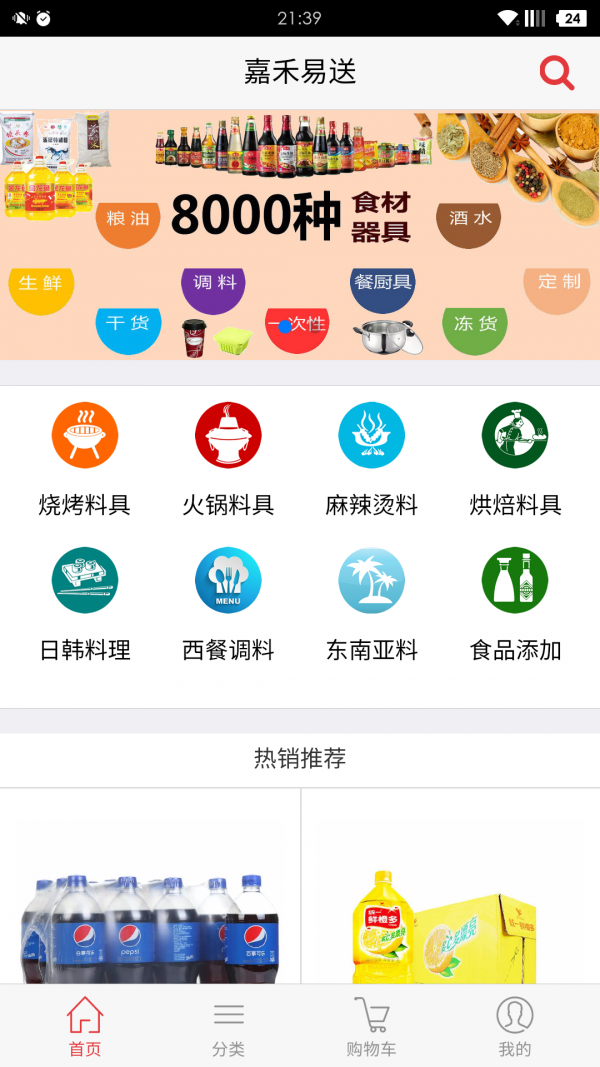The width and height of the screenshot is (600, 1067).
Task: Open the Pepsi cola bottles product card
Action: click(x=150, y=900)
